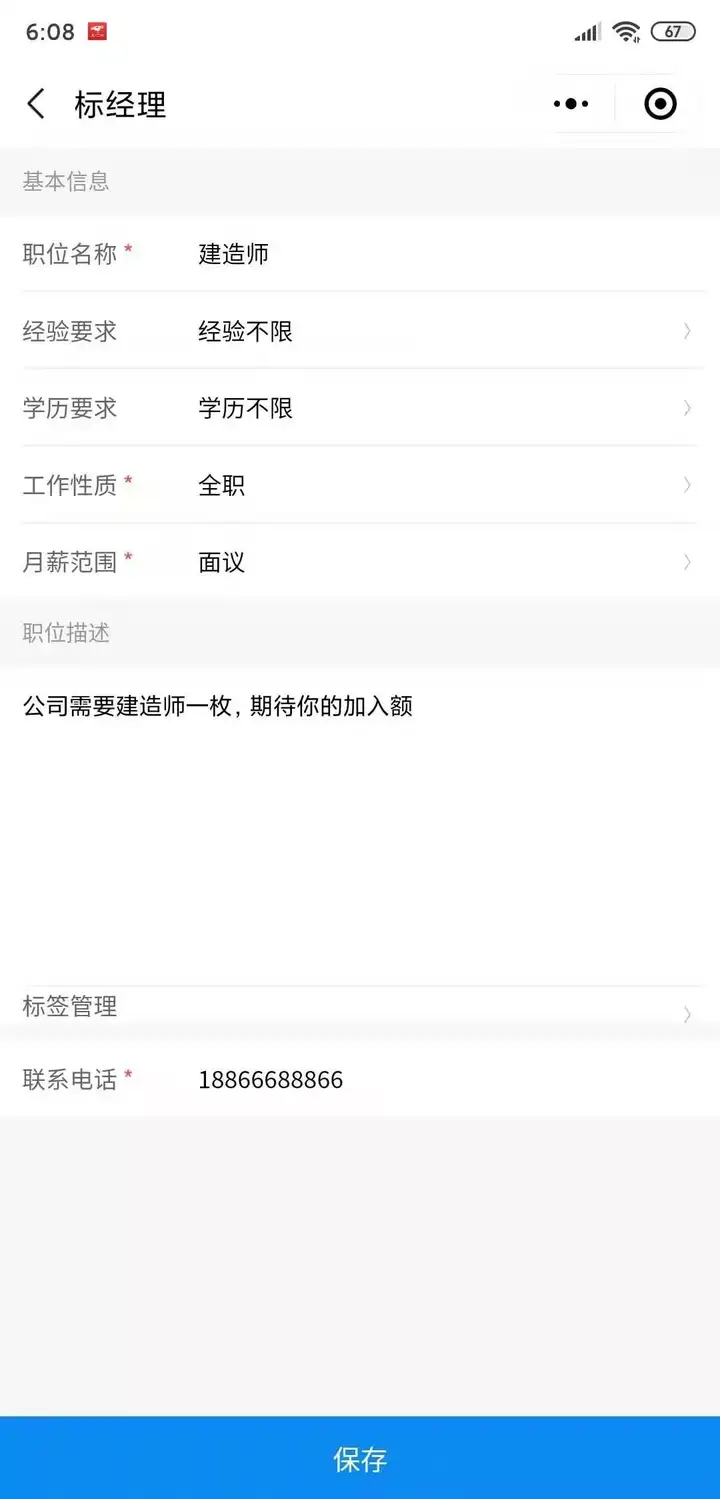Tap the 保存 button to save
This screenshot has height=1499, width=720.
click(x=360, y=1458)
